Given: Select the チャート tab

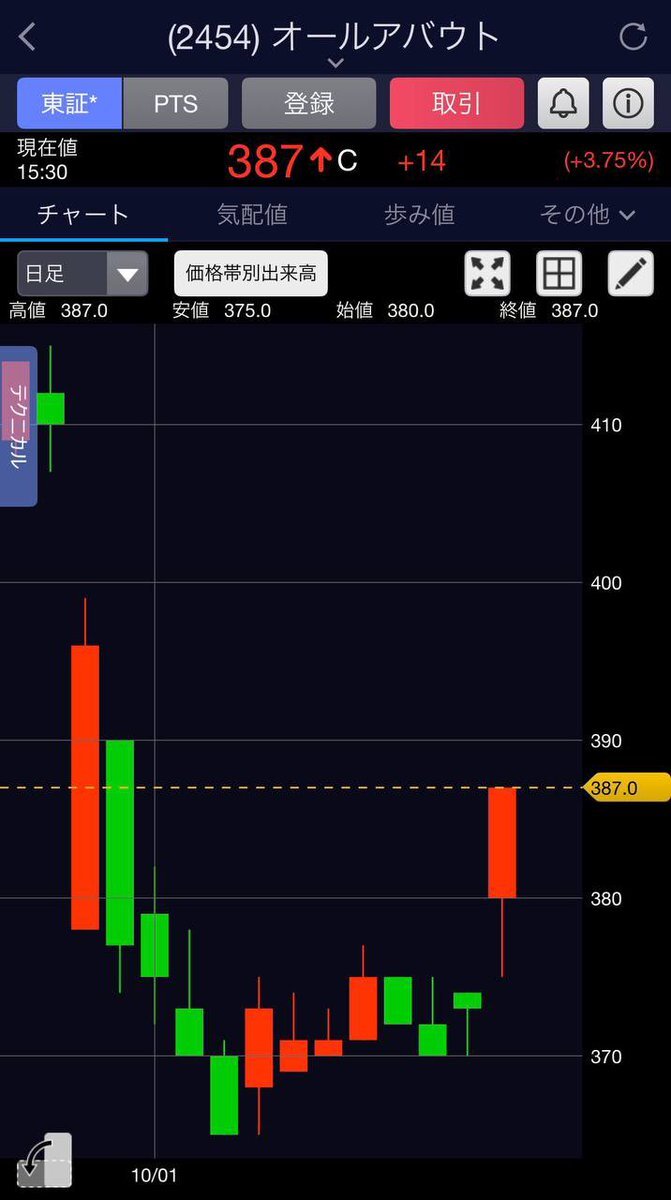Looking at the screenshot, I should [84, 214].
